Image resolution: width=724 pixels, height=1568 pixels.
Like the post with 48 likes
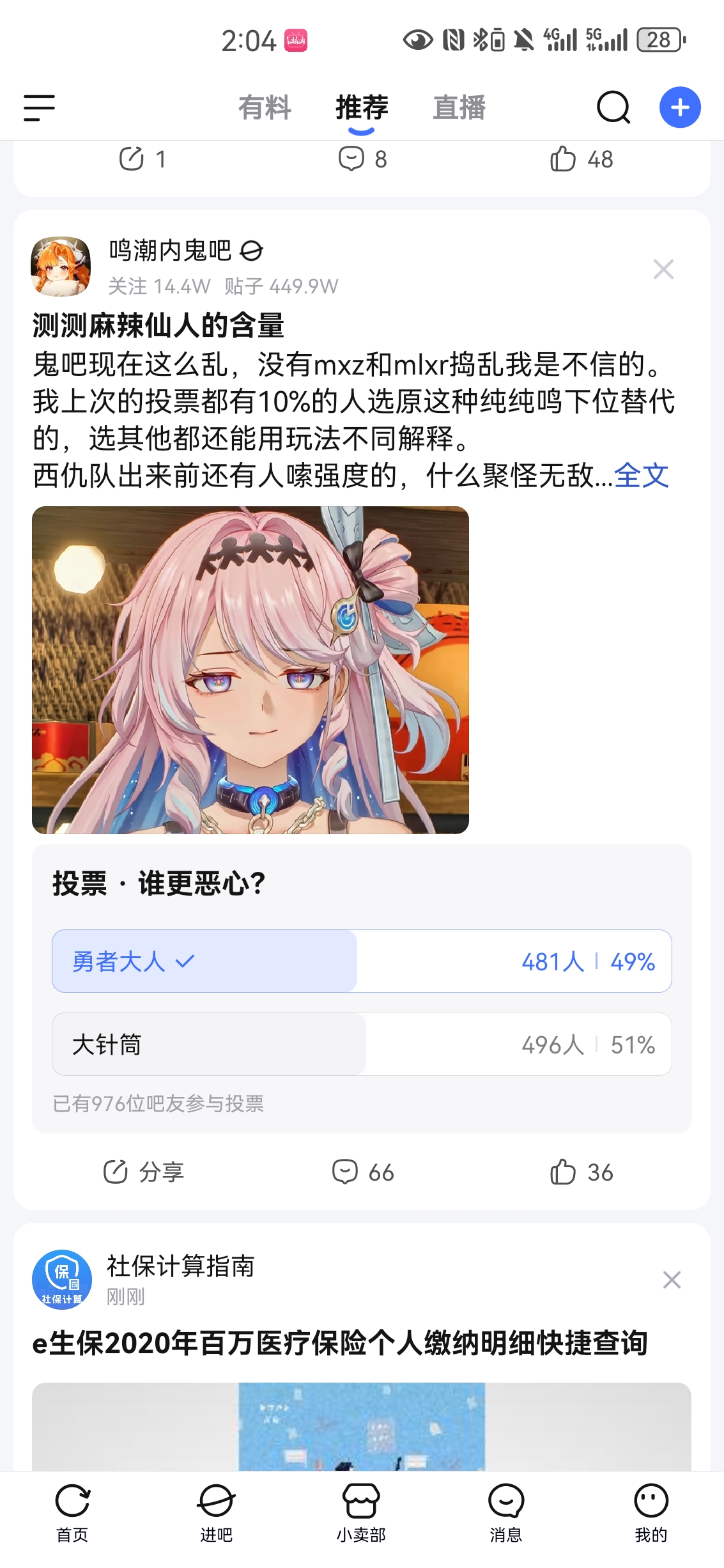581,159
